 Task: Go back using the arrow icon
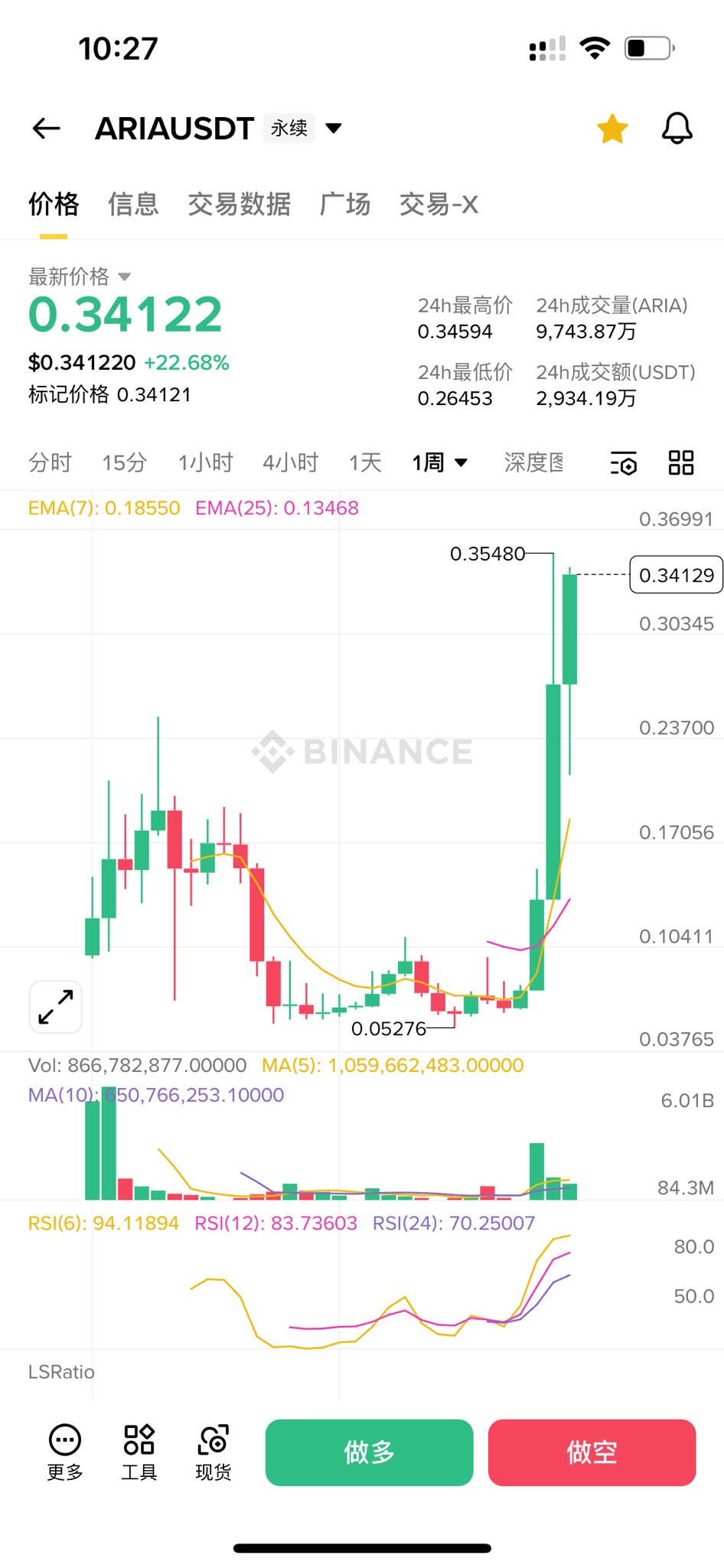[47, 129]
